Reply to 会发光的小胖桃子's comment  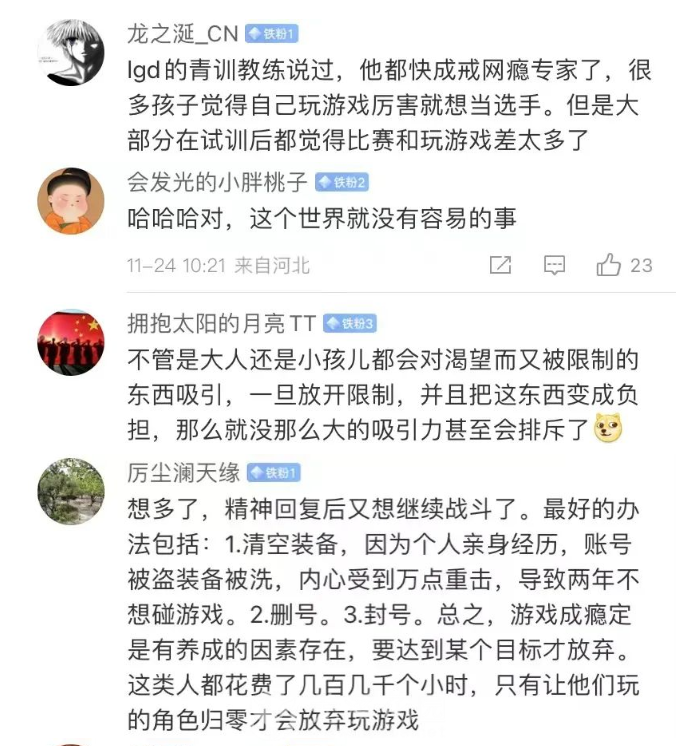pyautogui.click(x=554, y=265)
